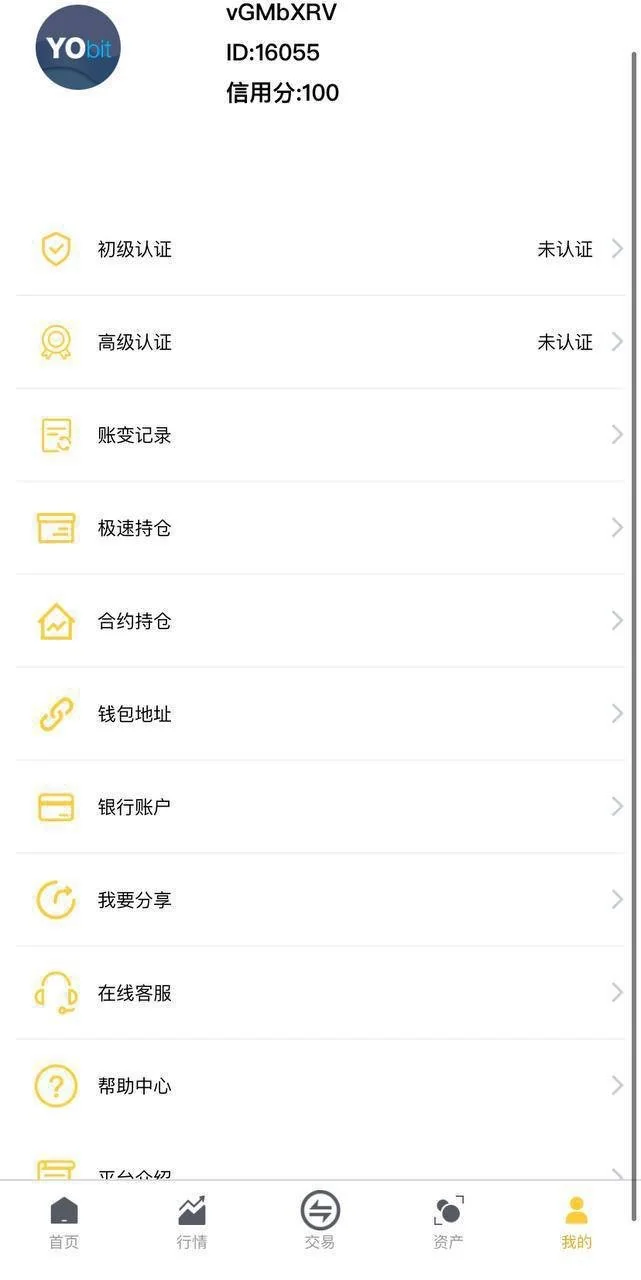
Task: Go to 钱包地址 wallet address
Action: pyautogui.click(x=320, y=714)
